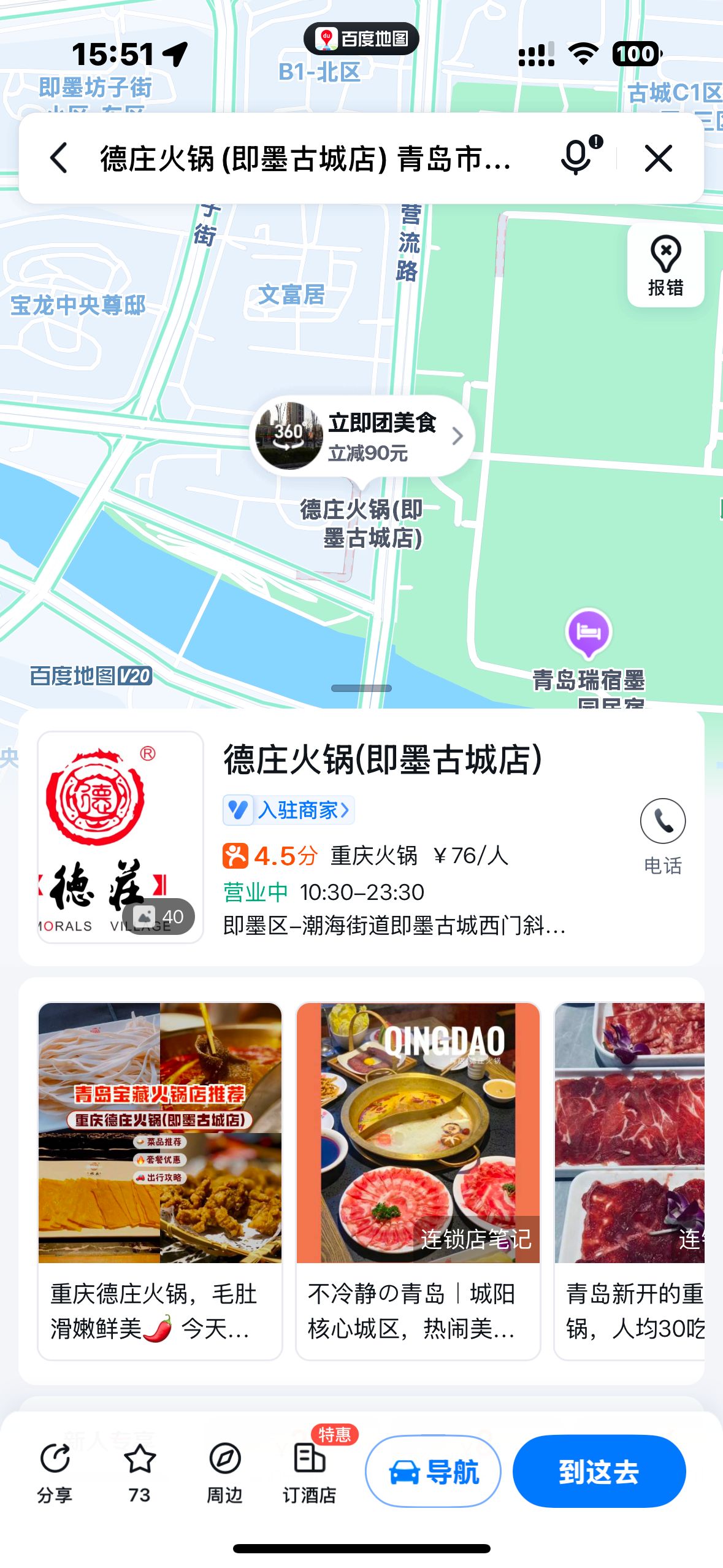
Task: Clear the search with the X button
Action: pos(659,157)
